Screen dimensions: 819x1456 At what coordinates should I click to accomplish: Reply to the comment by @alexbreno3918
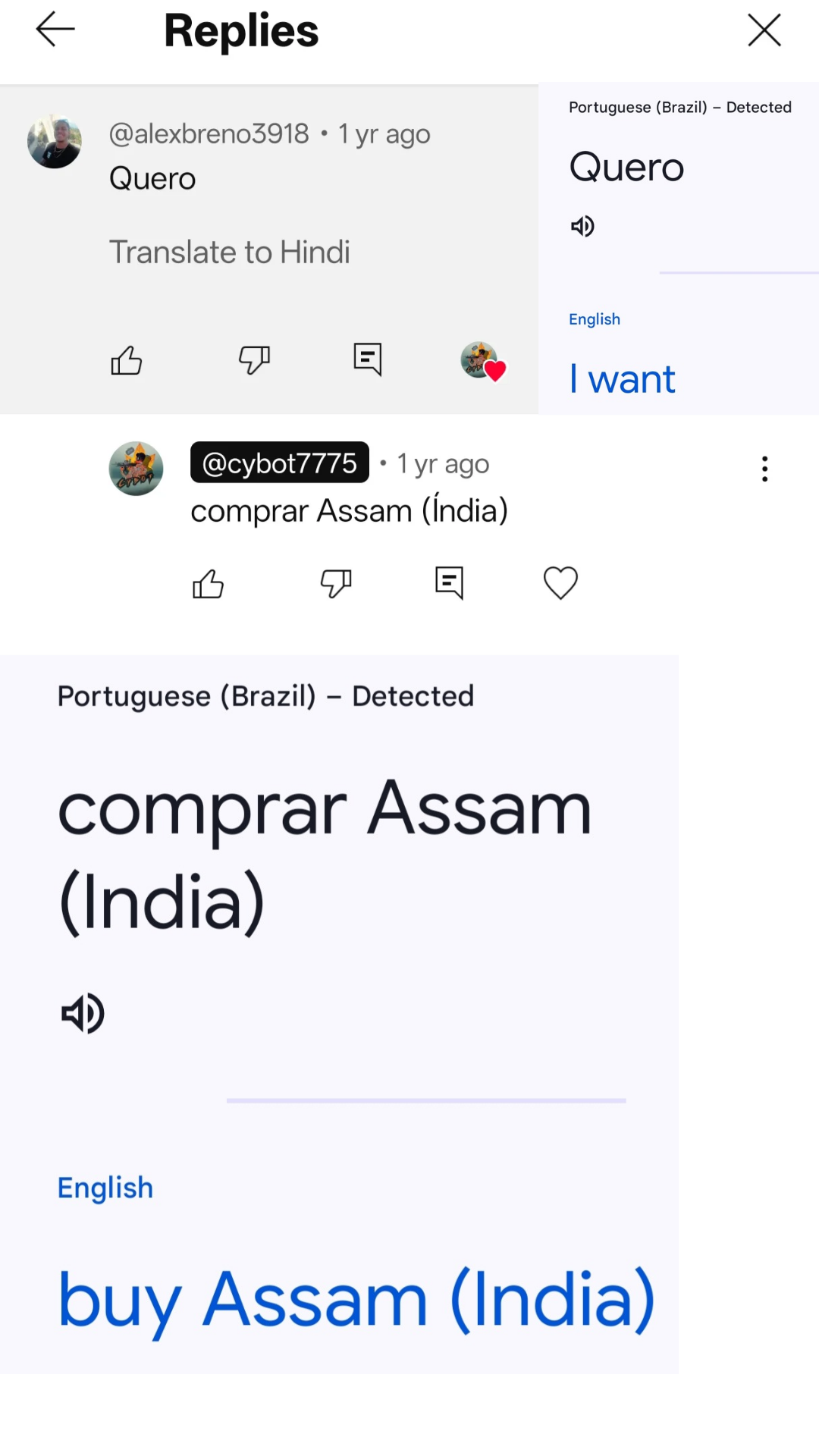(368, 359)
